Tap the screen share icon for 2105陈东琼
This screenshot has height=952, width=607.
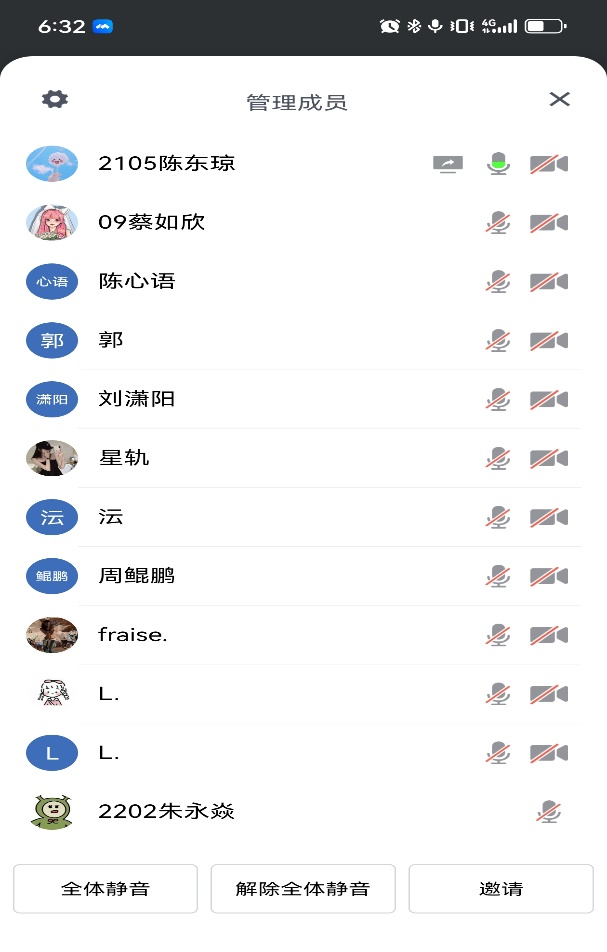pos(447,164)
